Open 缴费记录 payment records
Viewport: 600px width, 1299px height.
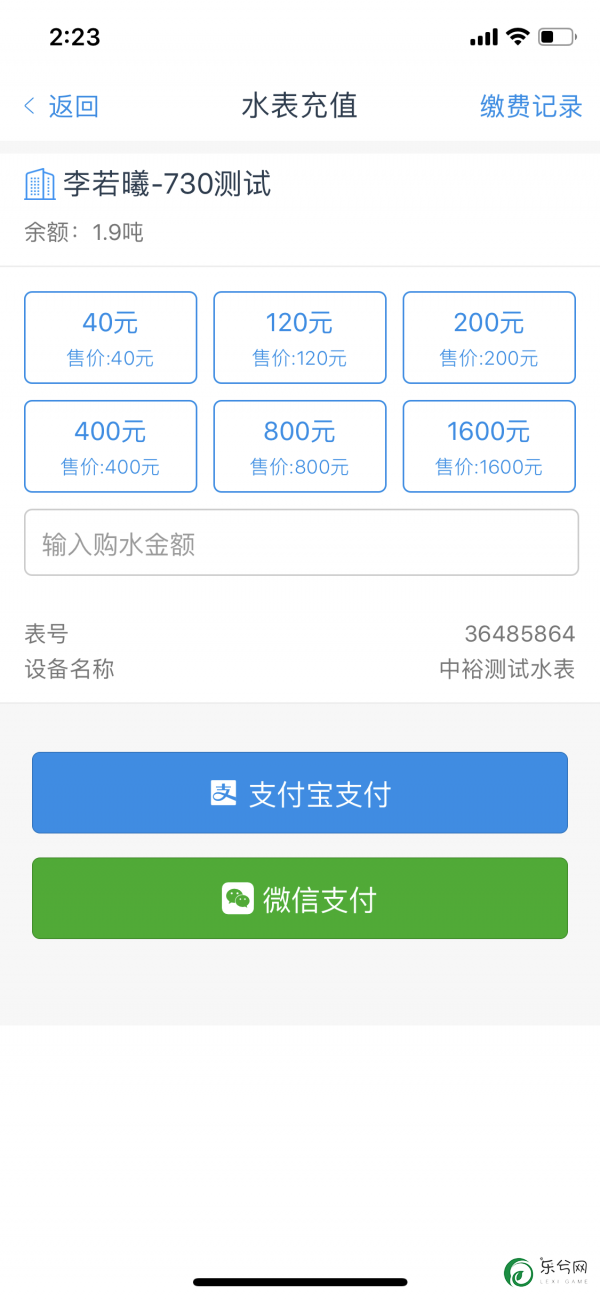[531, 106]
